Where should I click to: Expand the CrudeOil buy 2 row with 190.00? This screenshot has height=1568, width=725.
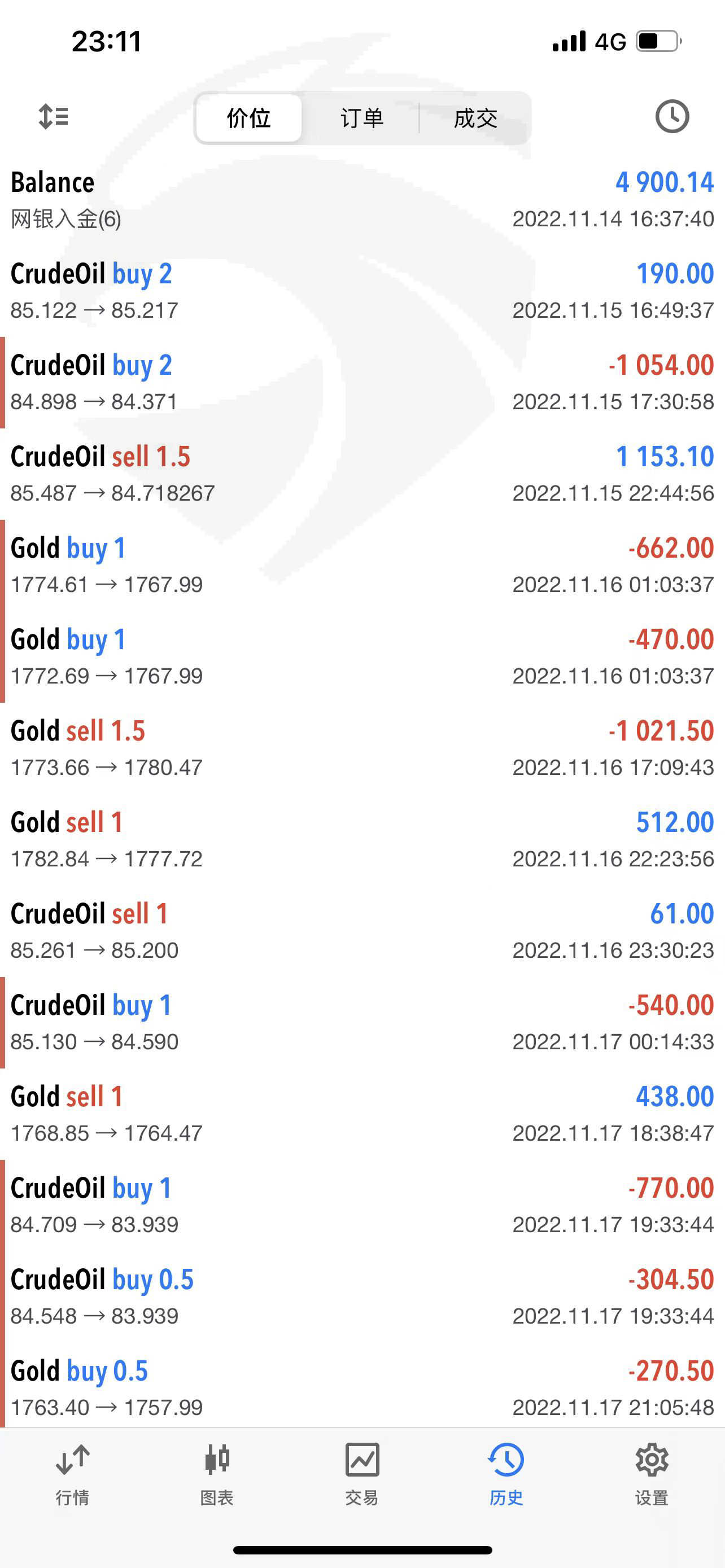pyautogui.click(x=362, y=292)
